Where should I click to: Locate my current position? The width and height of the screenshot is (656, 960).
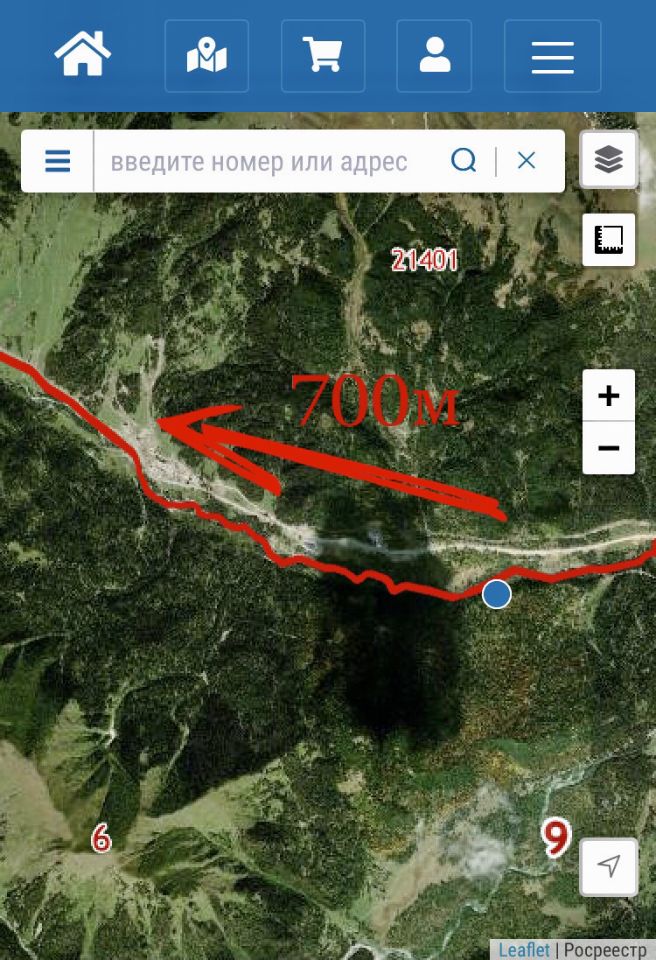point(608,866)
